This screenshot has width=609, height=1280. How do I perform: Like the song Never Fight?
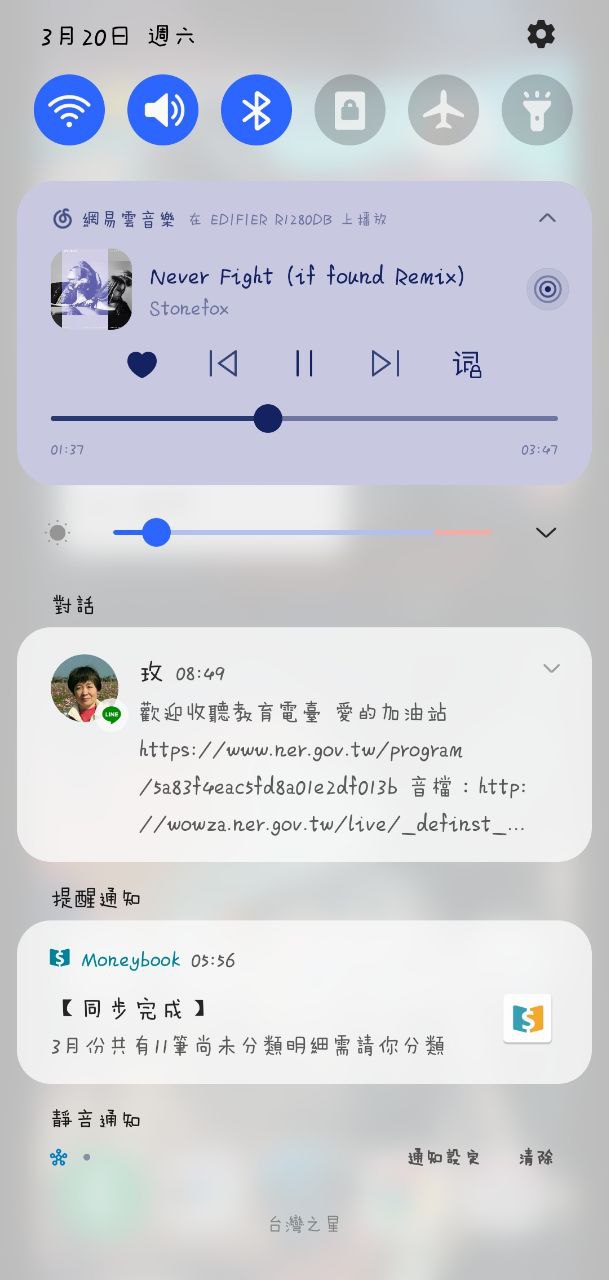click(x=142, y=365)
